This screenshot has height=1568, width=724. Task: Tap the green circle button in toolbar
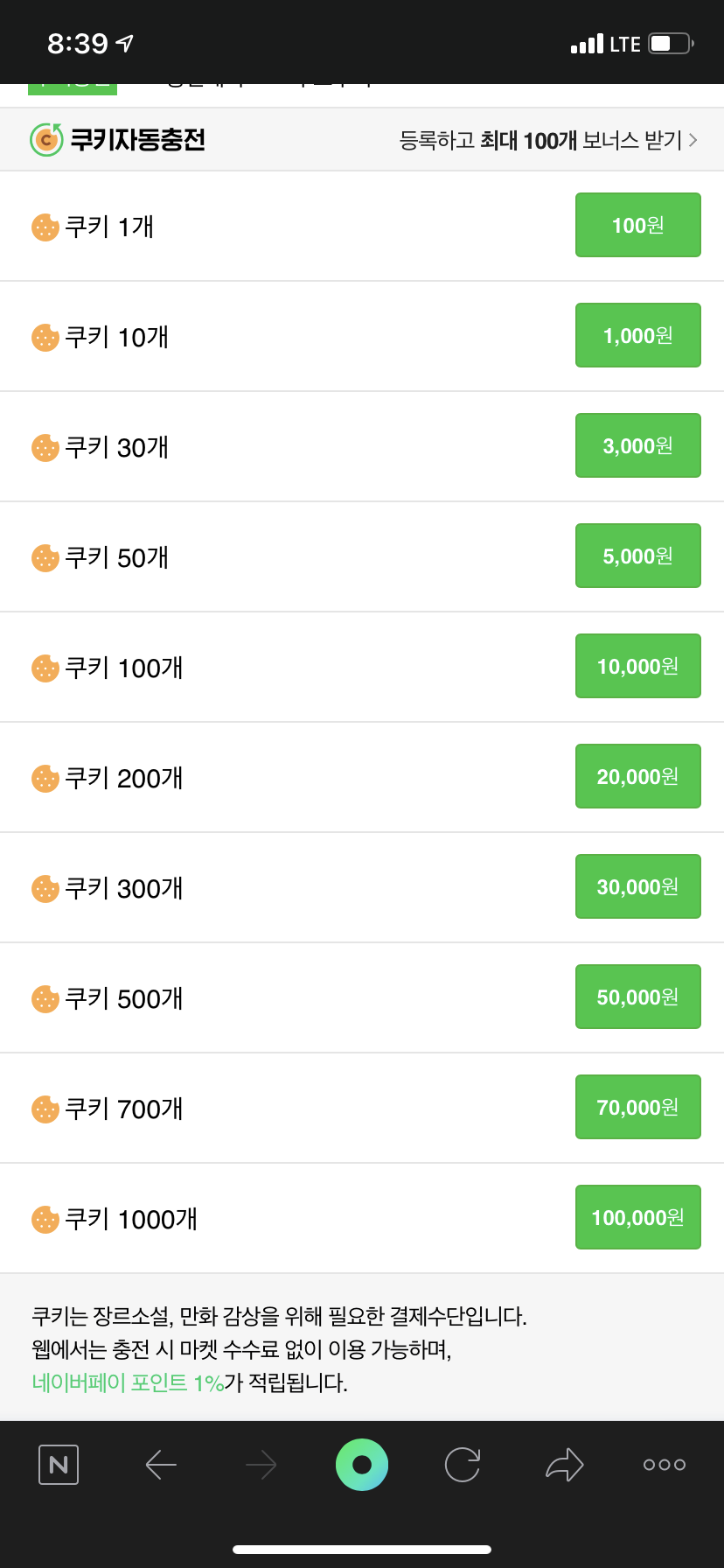[362, 1465]
